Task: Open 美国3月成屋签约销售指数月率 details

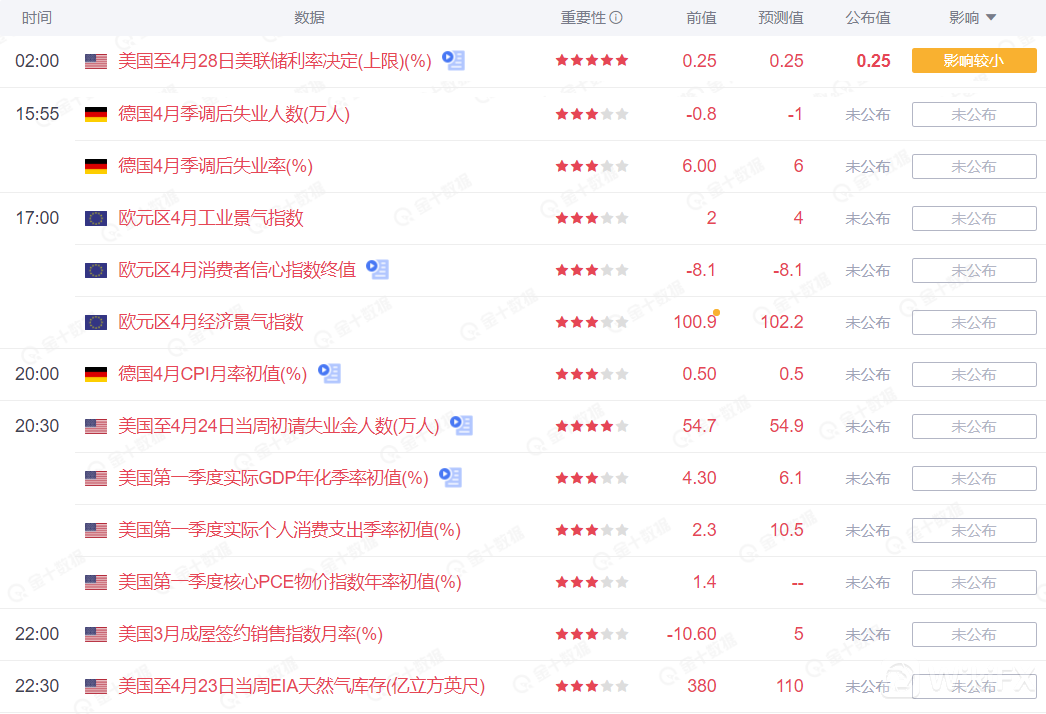Action: tap(250, 634)
